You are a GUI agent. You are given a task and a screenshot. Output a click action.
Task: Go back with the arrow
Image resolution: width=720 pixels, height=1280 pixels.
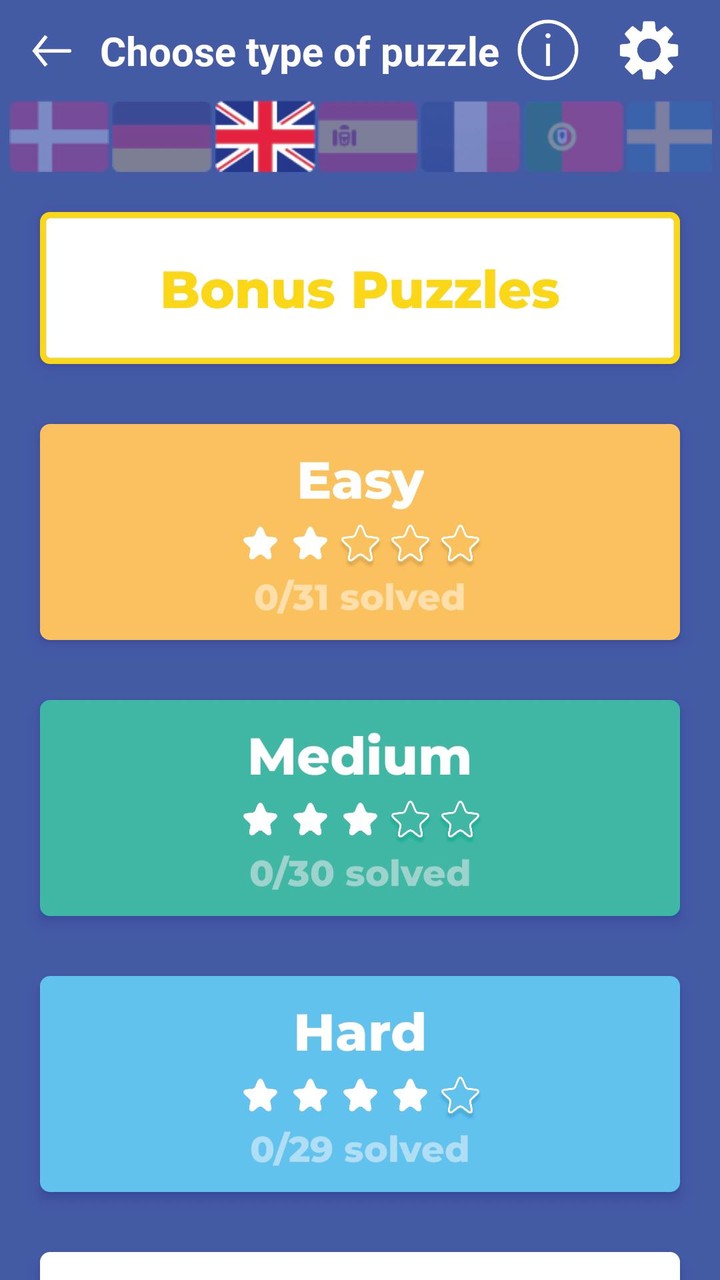pos(52,52)
